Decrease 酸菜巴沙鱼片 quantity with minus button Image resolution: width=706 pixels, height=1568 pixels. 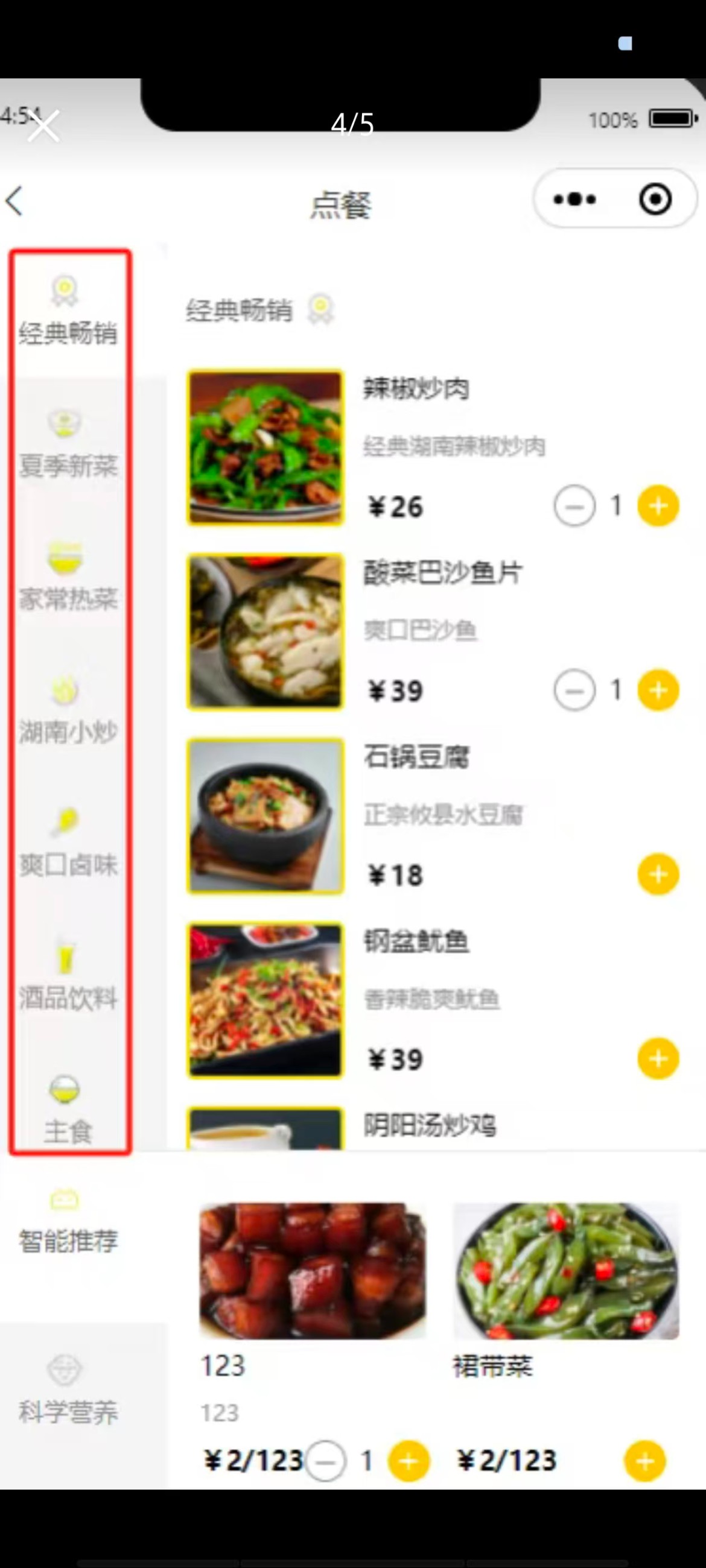pyautogui.click(x=574, y=691)
